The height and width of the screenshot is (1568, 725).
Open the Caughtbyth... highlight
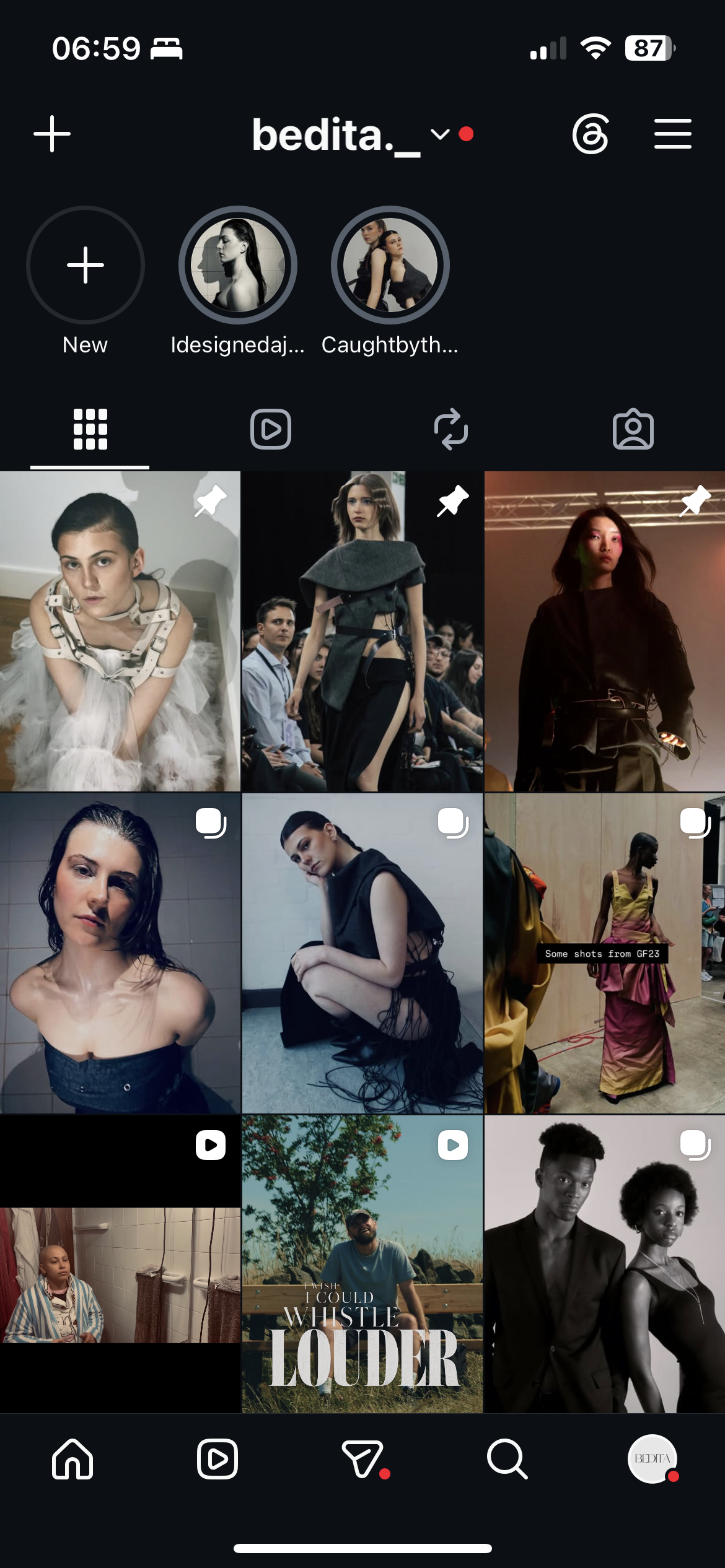point(390,265)
